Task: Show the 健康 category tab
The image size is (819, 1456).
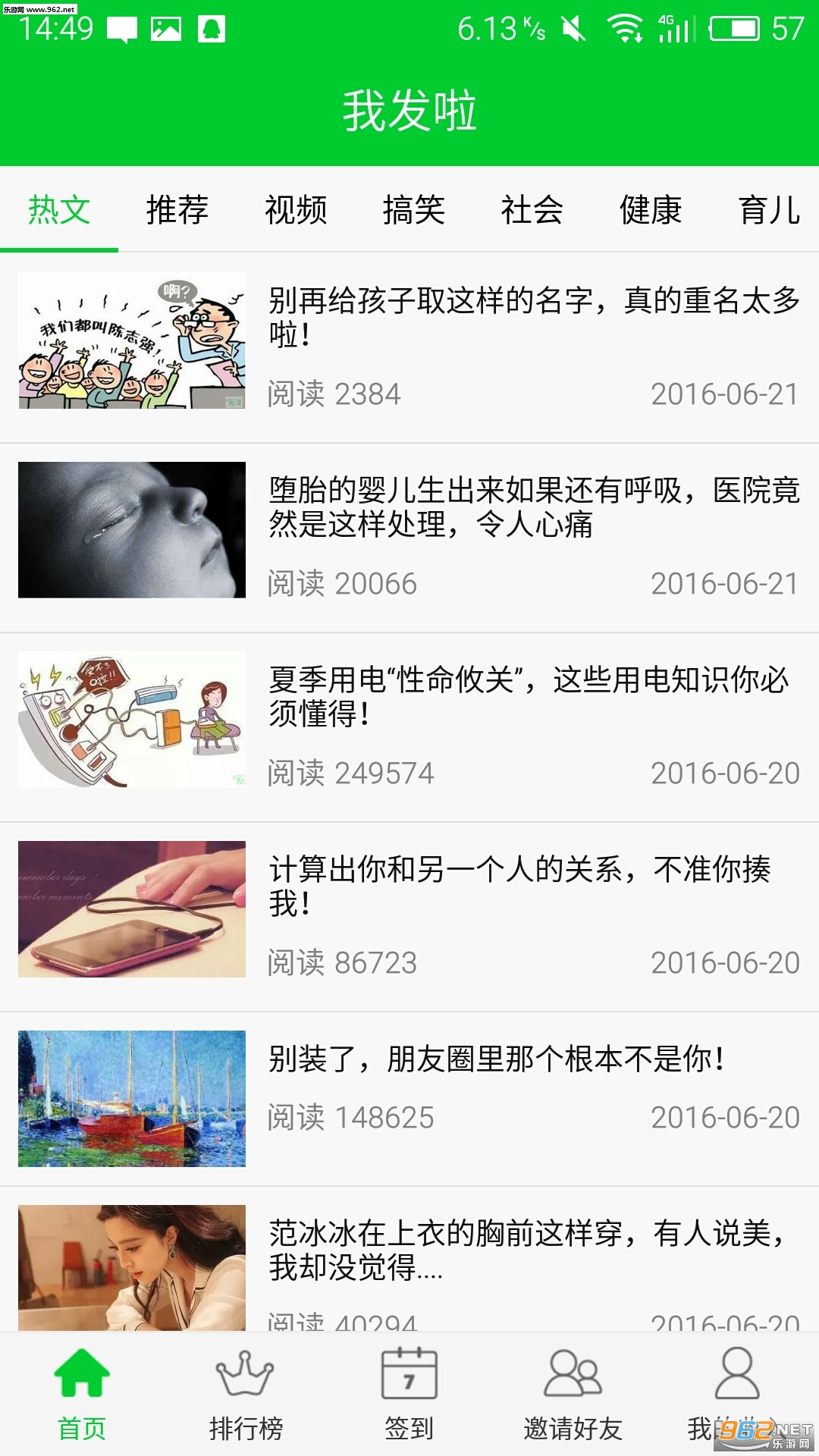Action: [651, 210]
